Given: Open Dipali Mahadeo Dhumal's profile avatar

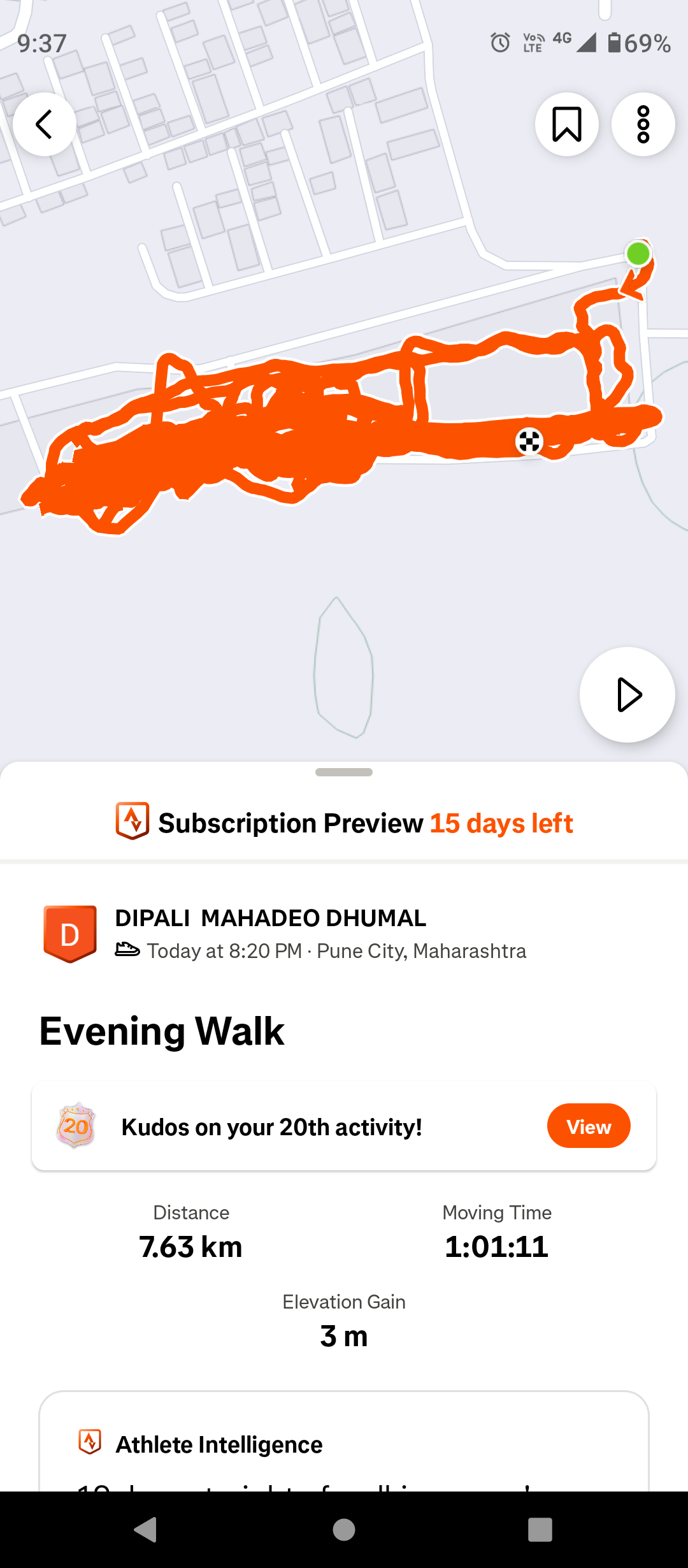Looking at the screenshot, I should 70,934.
